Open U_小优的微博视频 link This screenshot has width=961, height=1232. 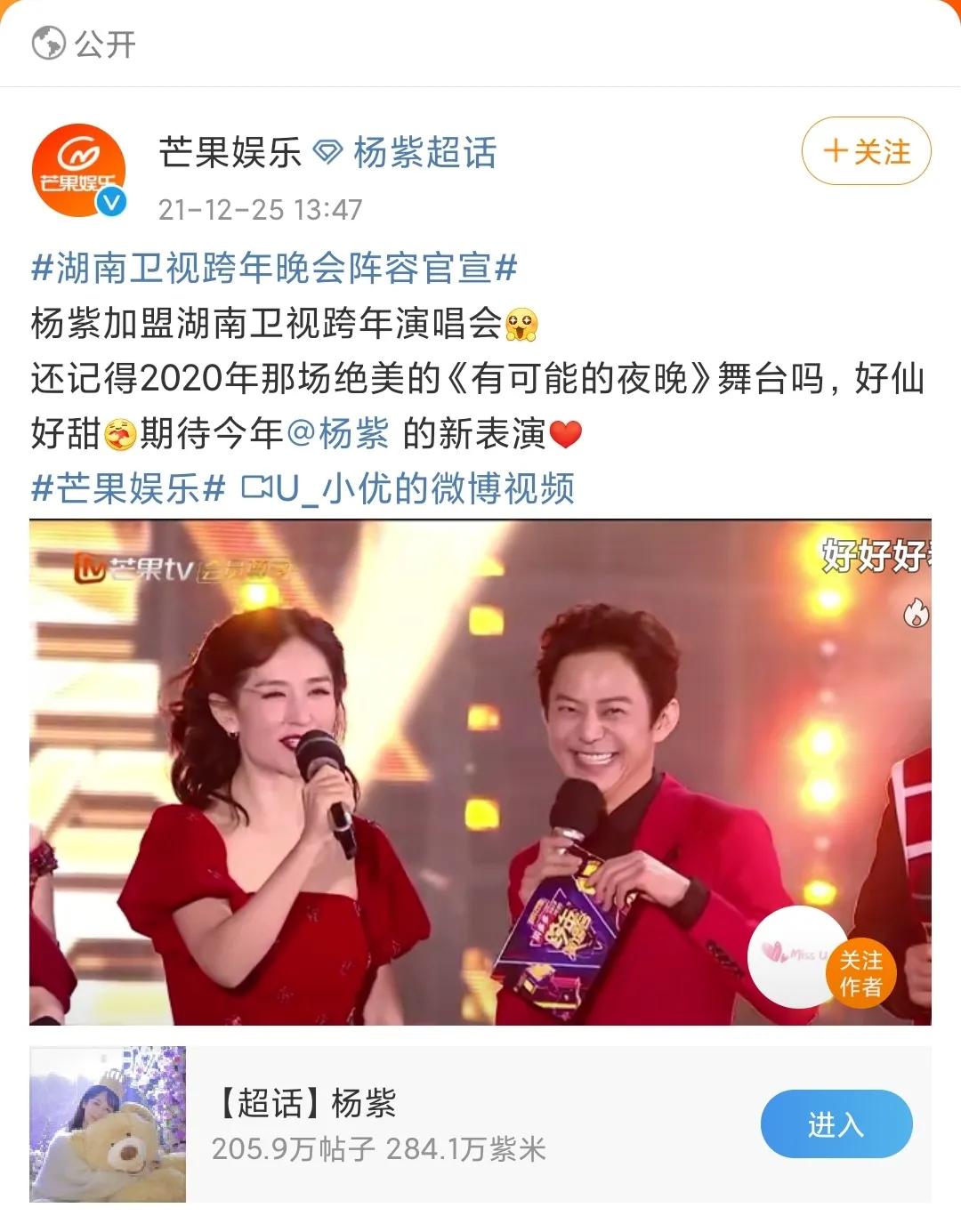[x=409, y=488]
